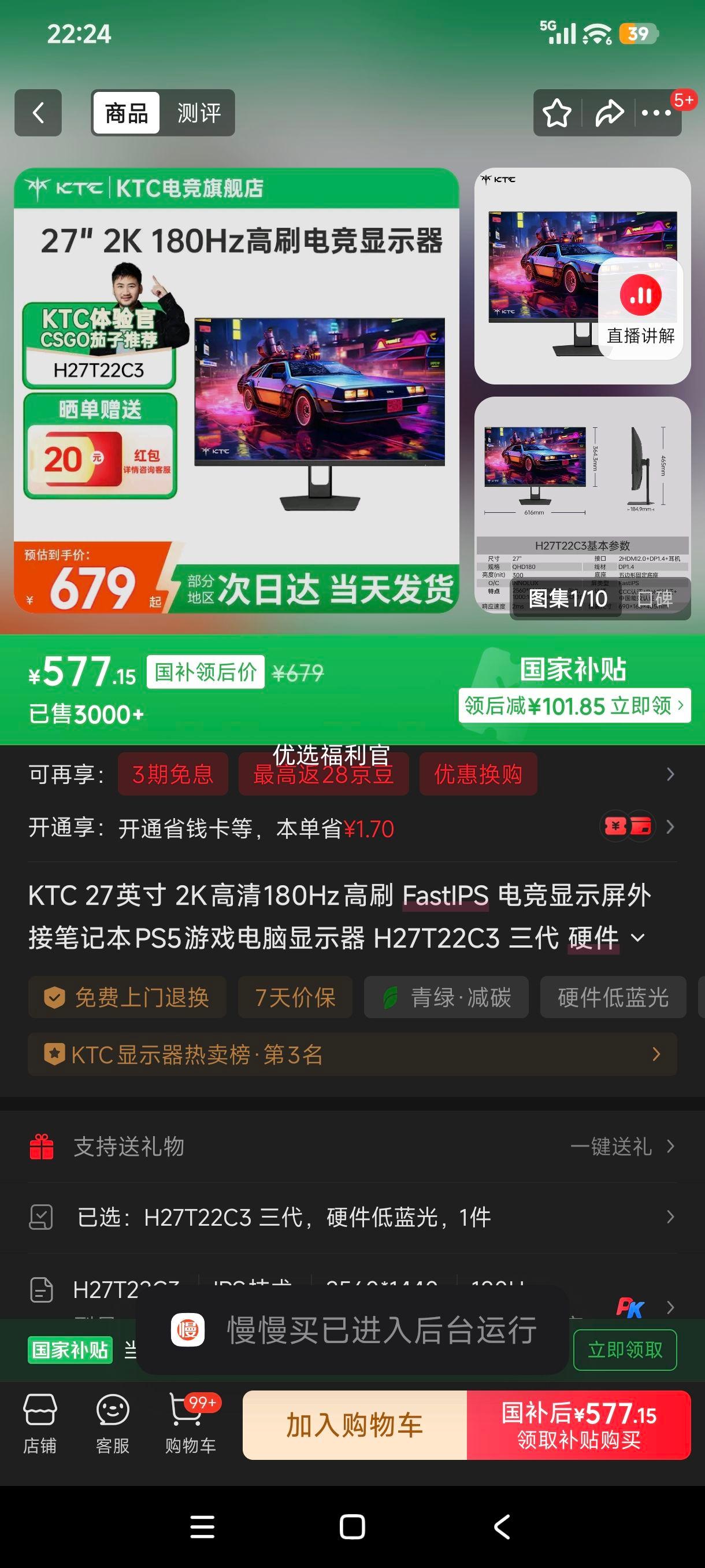Favorite the product using the star icon
The height and width of the screenshot is (1568, 705).
click(x=556, y=112)
